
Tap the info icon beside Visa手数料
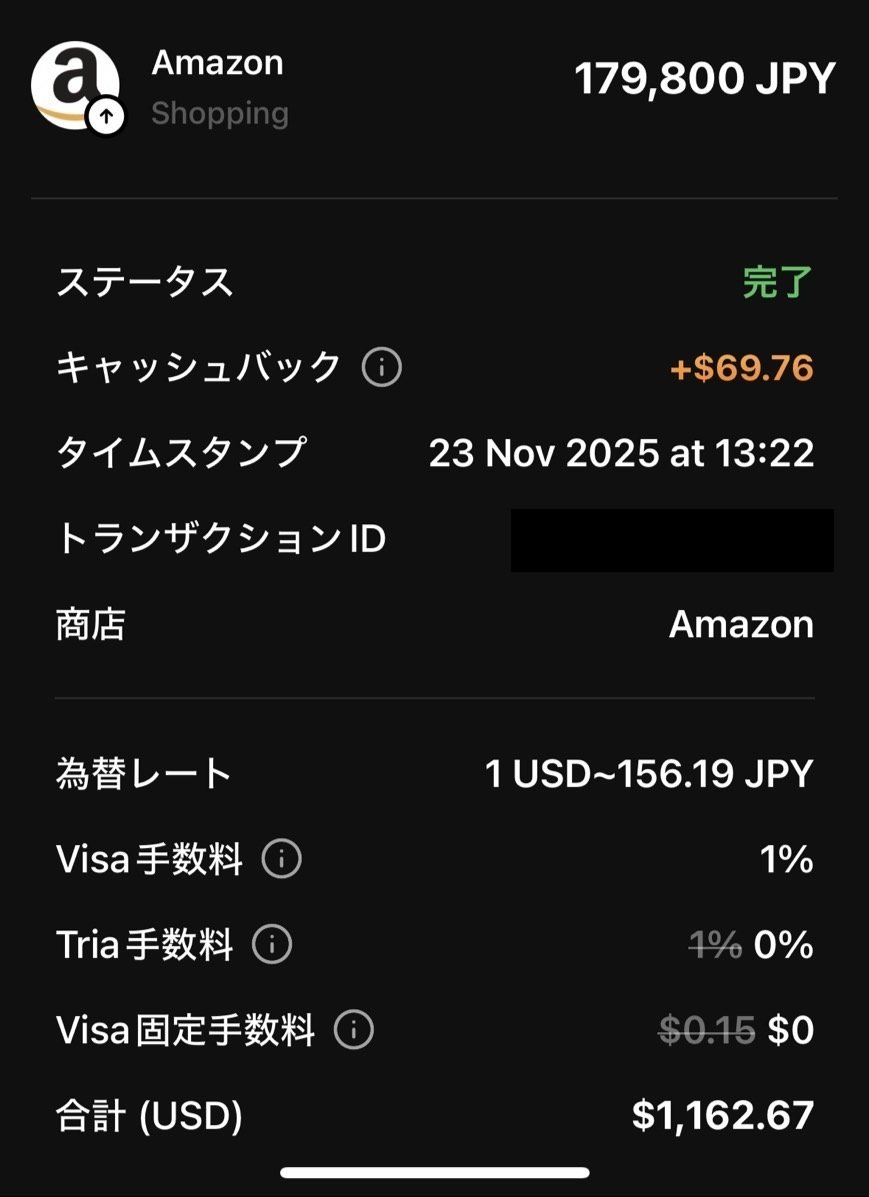click(281, 858)
